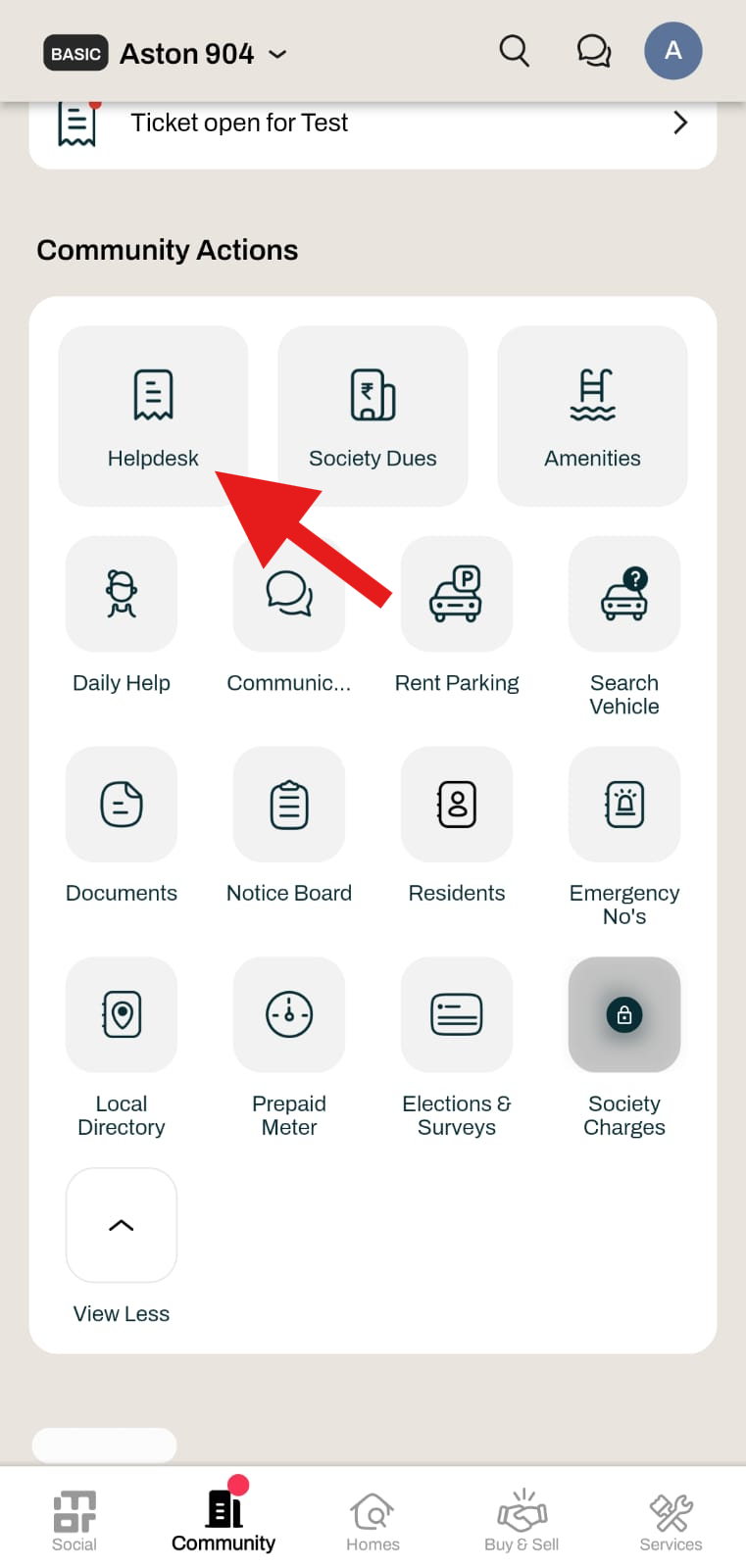Viewport: 746px width, 1568px height.
Task: Open the Notice Board
Action: 289,806
